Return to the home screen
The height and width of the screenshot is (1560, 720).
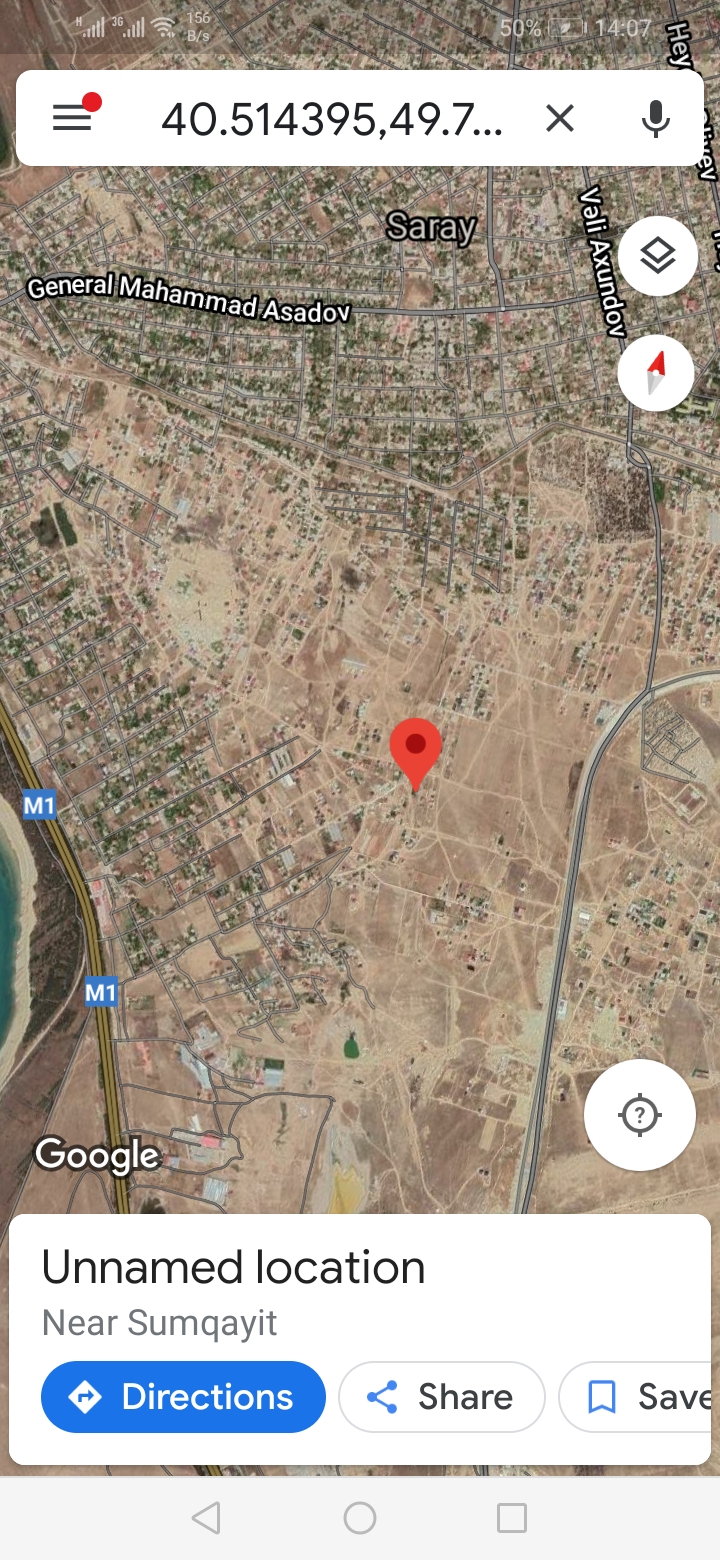tap(360, 1518)
